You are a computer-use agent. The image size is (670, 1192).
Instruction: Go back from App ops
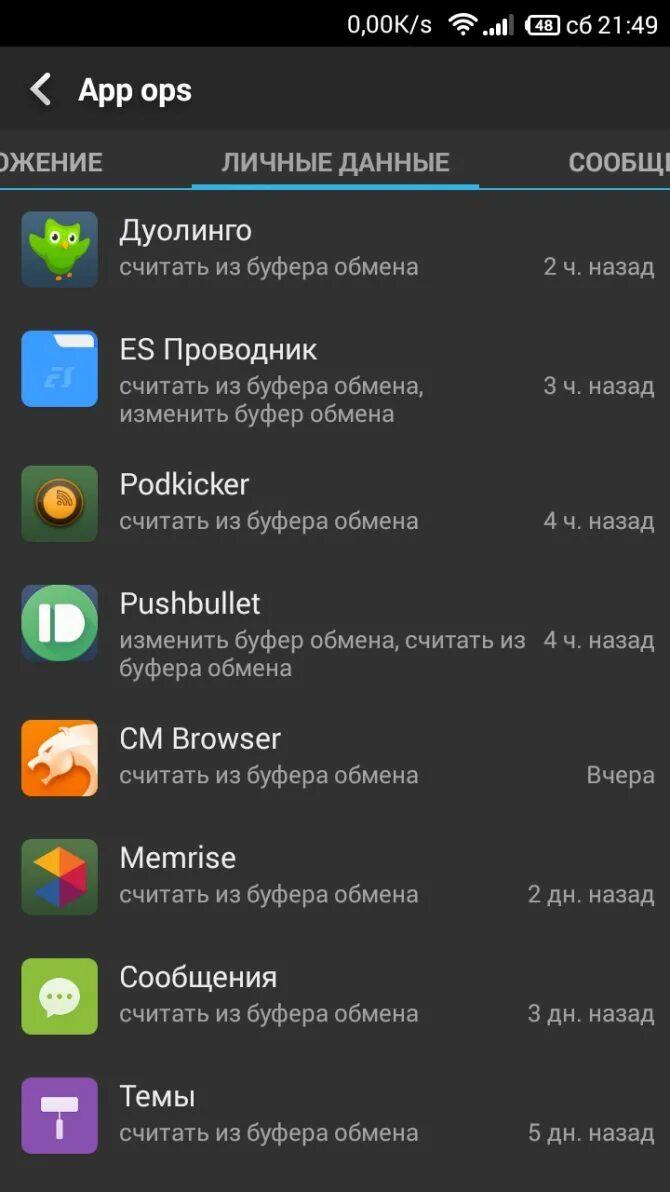pos(40,90)
